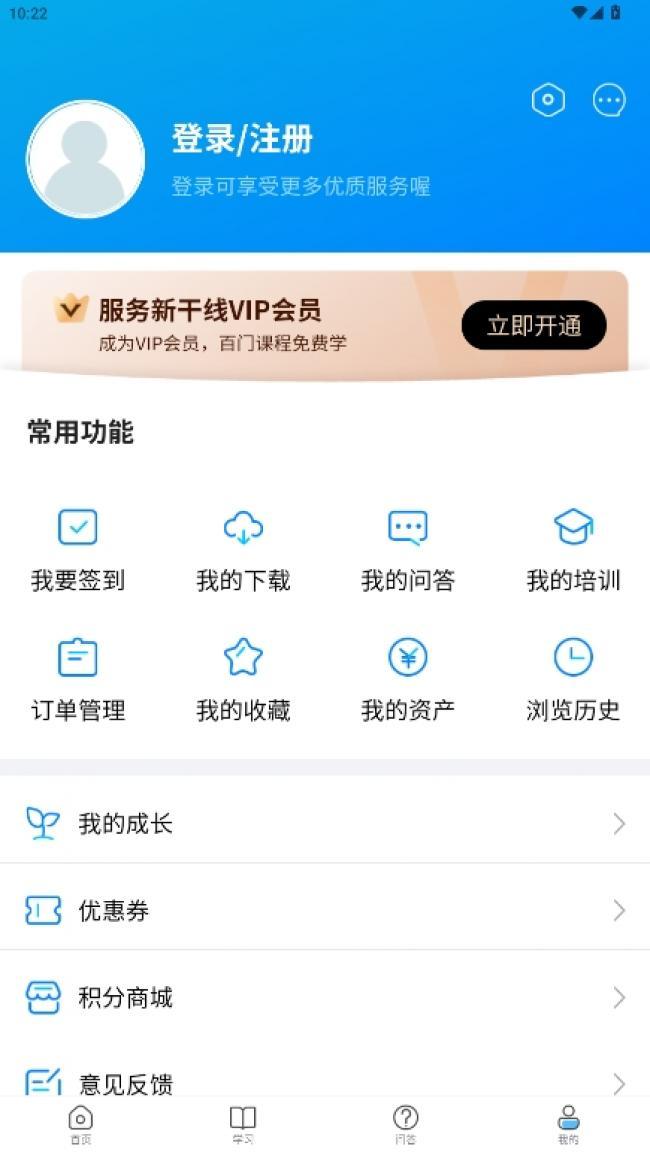Image resolution: width=650 pixels, height=1155 pixels.
Task: Switch to the 首页 home tab
Action: (x=80, y=1125)
